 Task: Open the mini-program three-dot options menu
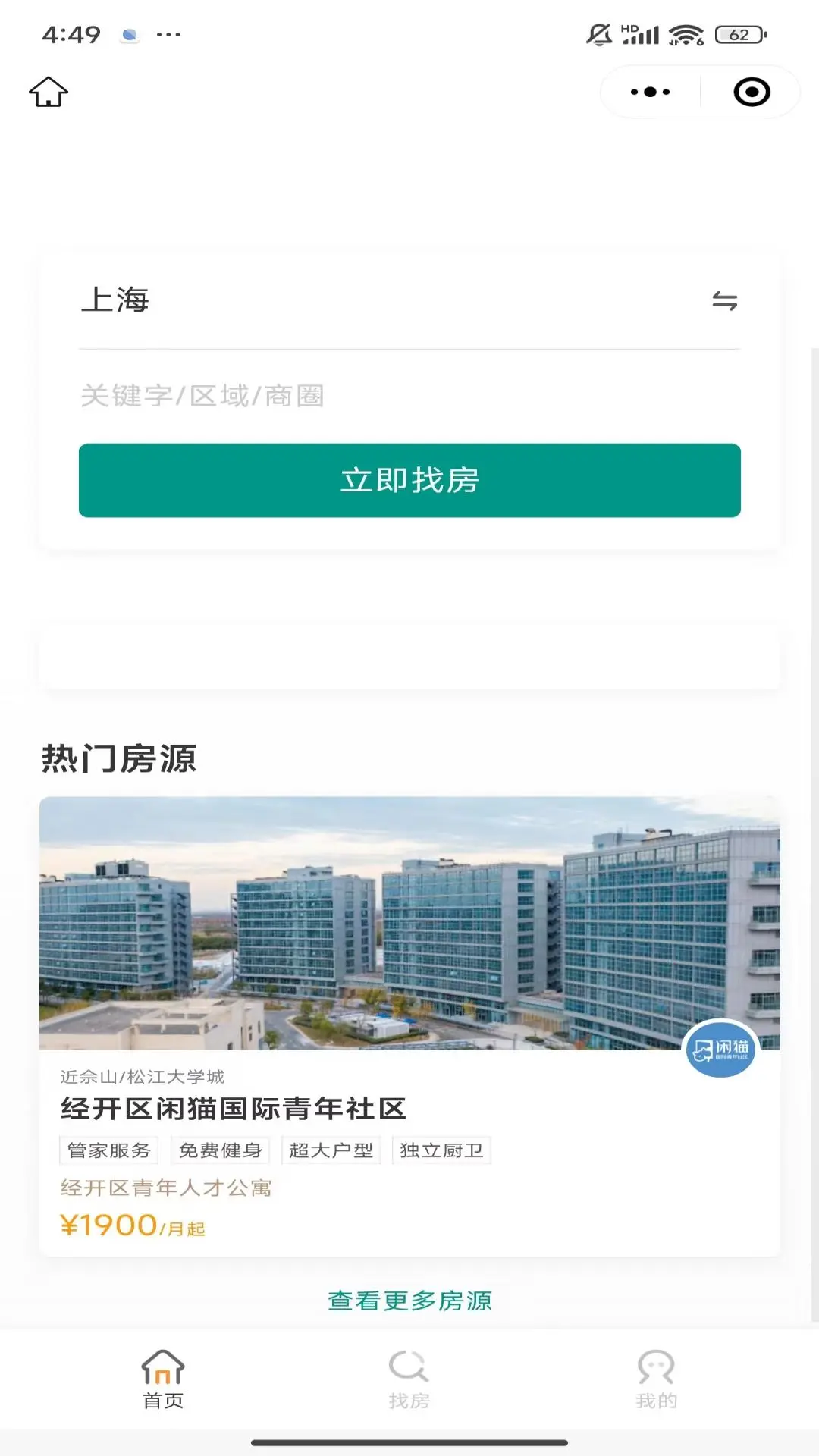point(648,91)
